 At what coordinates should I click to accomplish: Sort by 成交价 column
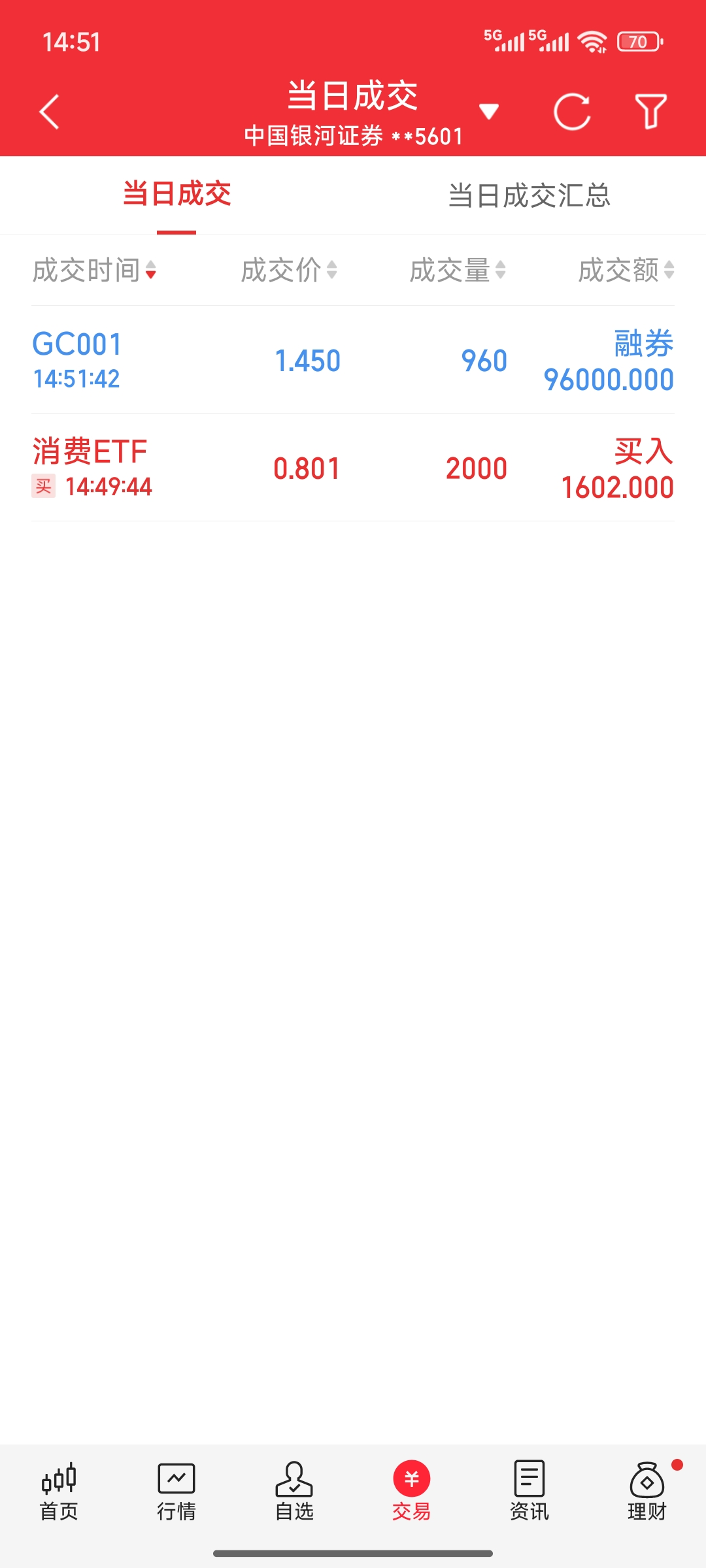coord(288,270)
